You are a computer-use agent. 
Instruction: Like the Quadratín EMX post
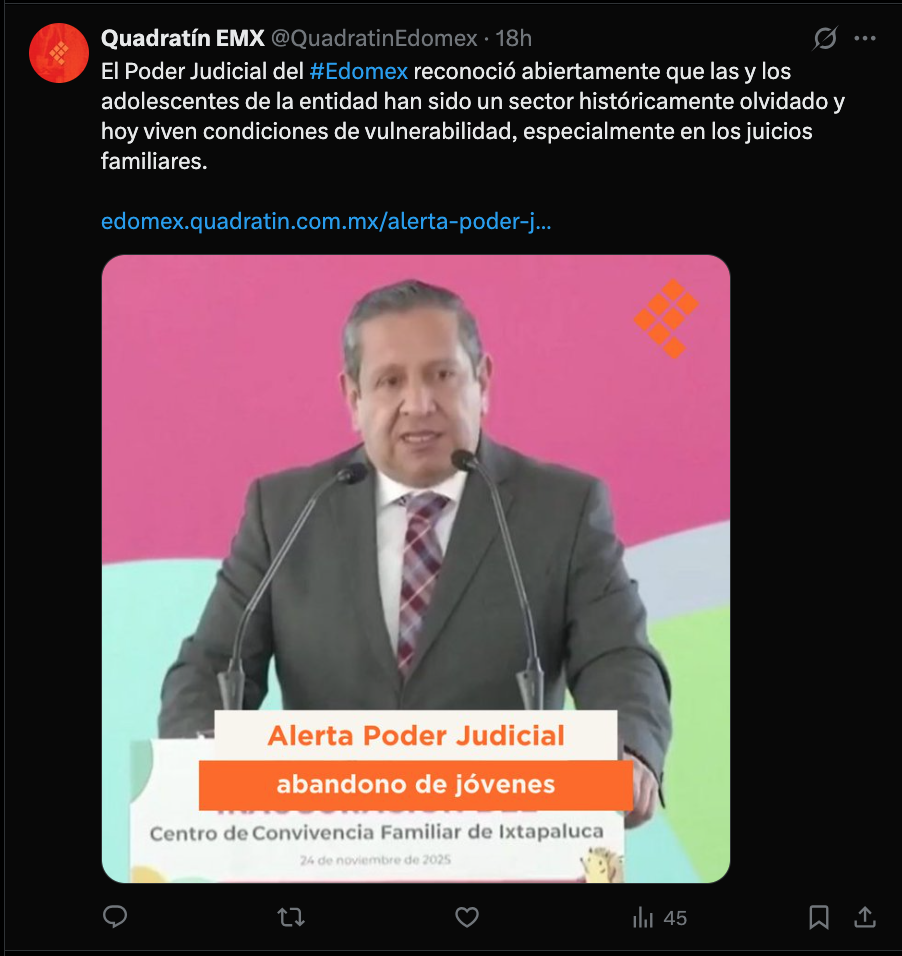(466, 917)
